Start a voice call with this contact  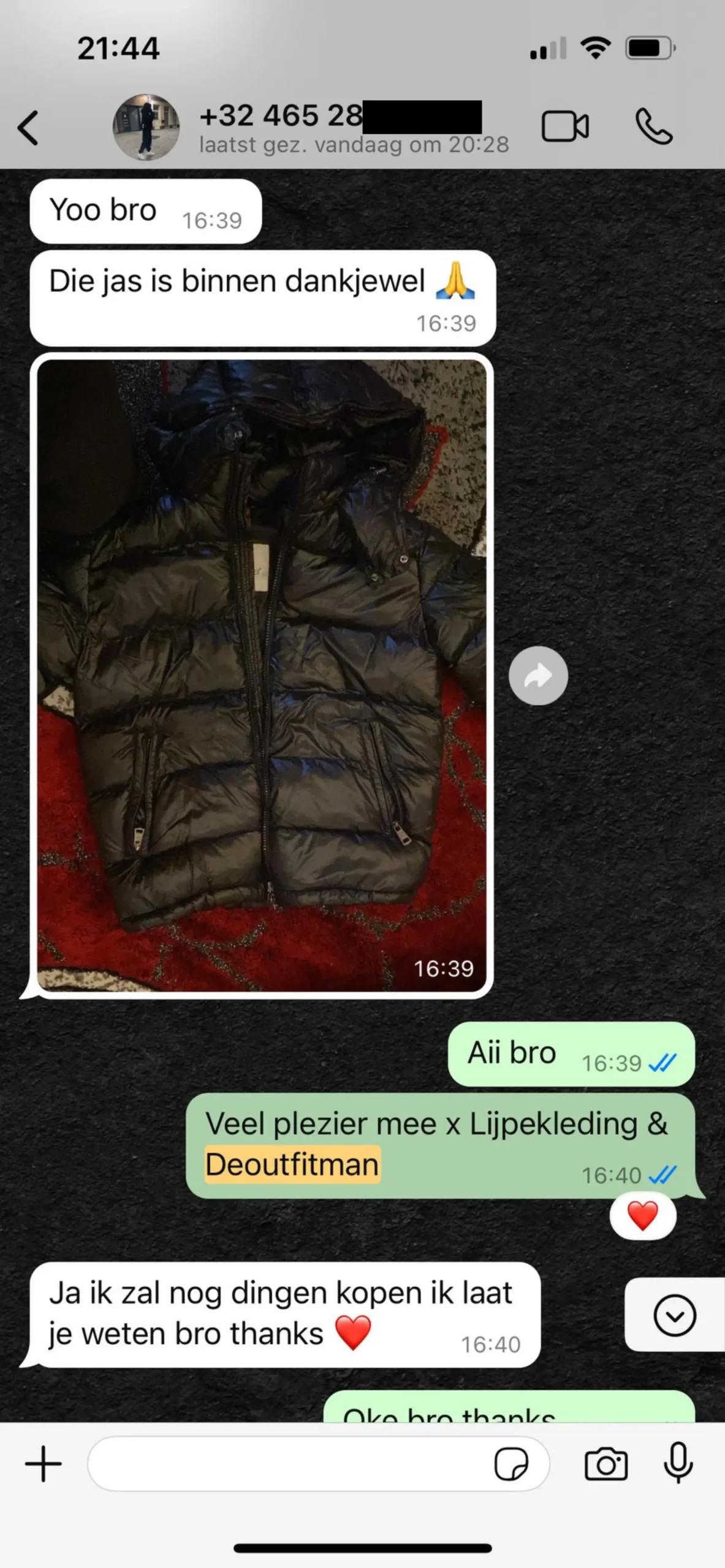pos(653,127)
